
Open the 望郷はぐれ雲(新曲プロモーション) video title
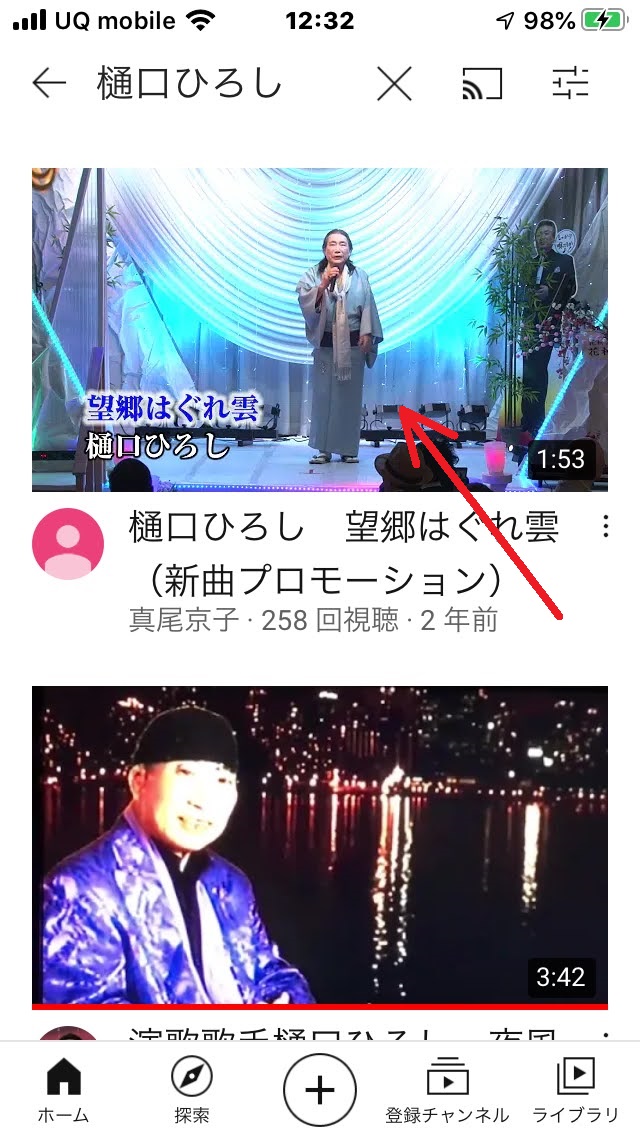point(345,553)
